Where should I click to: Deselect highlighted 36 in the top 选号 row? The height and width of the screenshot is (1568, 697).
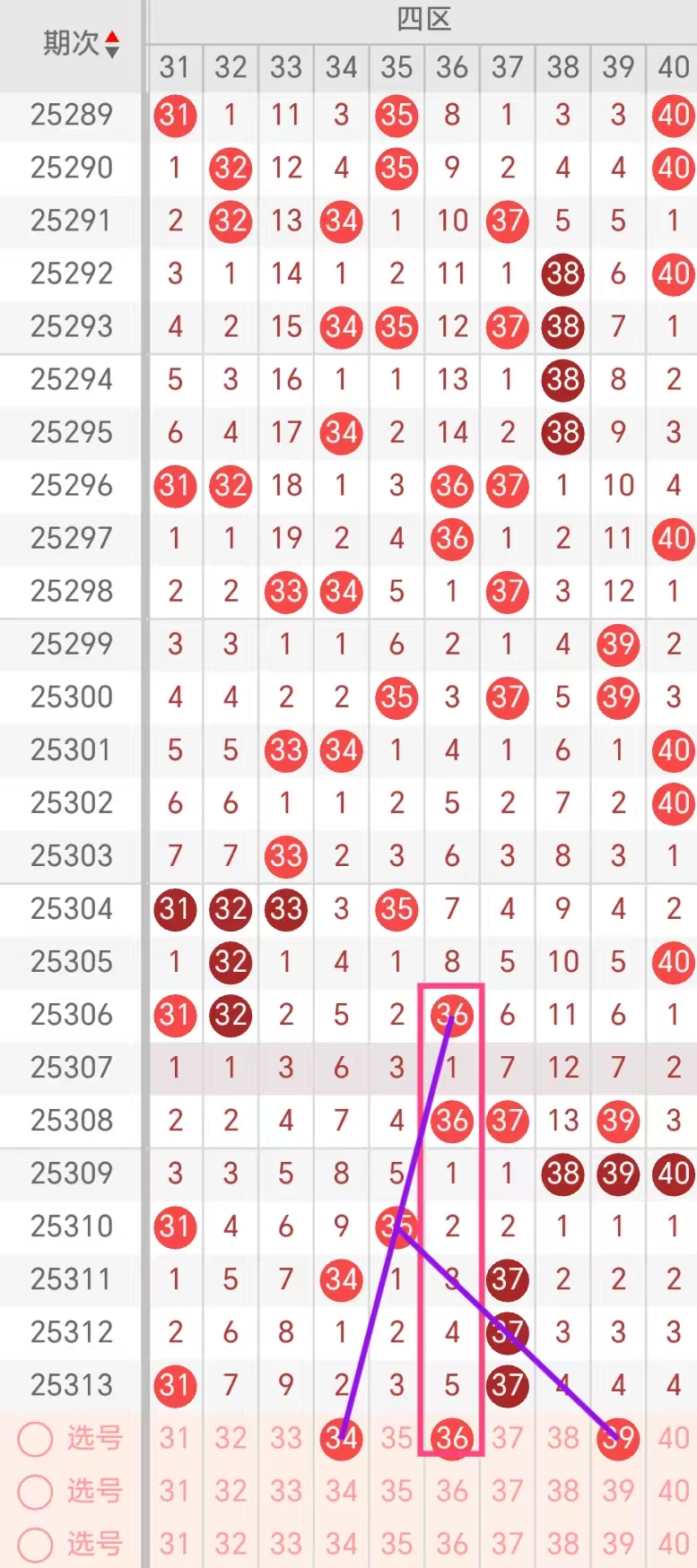click(452, 1439)
